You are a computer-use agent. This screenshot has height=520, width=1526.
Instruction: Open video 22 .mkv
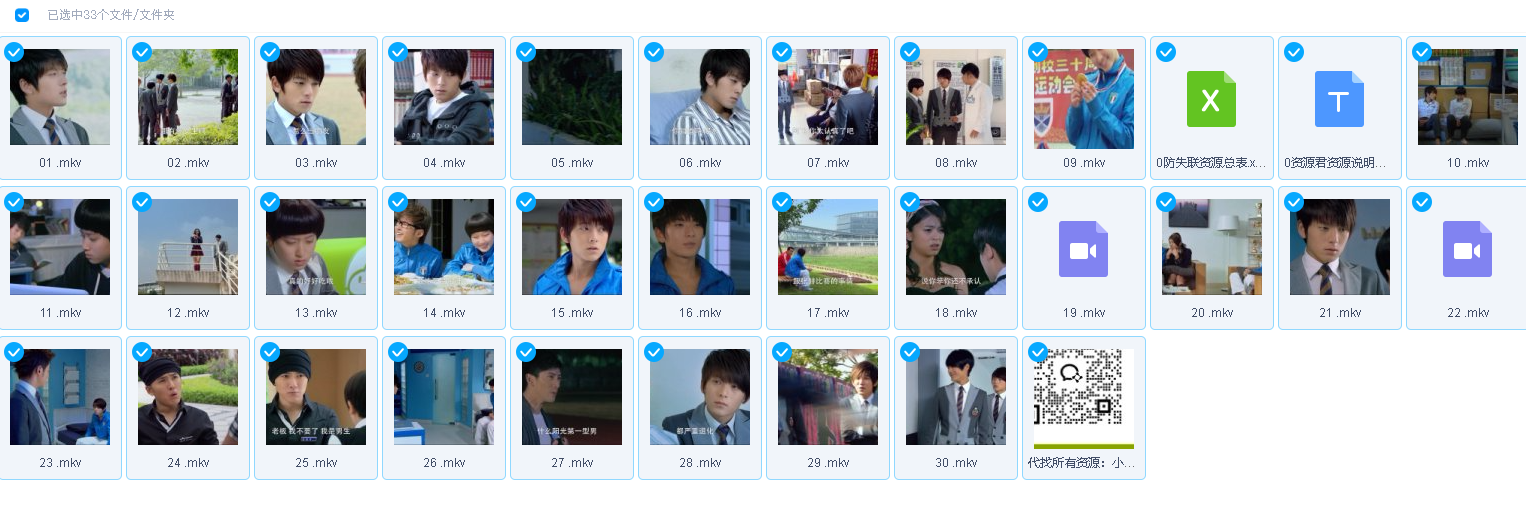point(1467,249)
